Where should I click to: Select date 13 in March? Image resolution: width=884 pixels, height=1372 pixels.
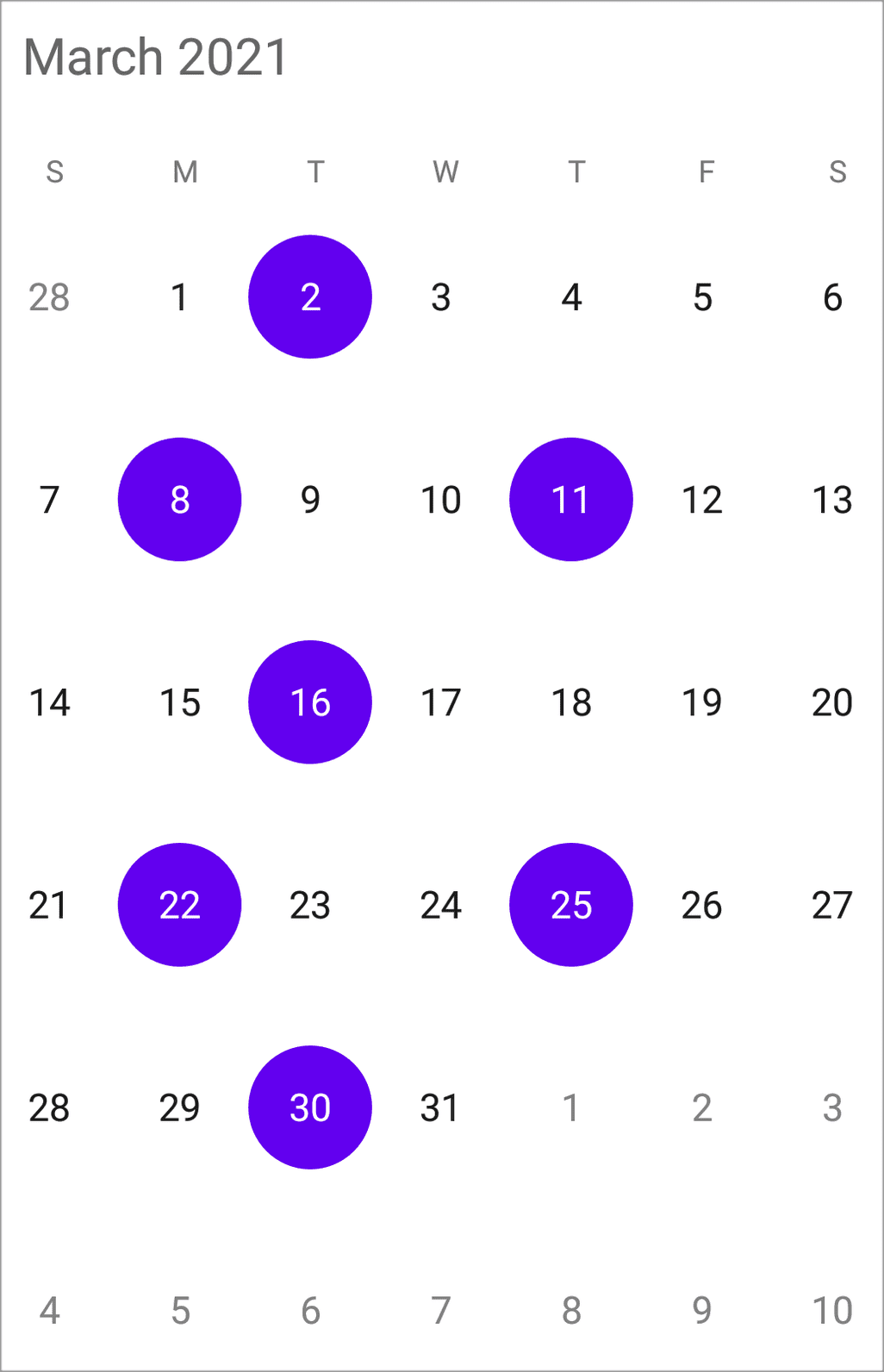click(832, 500)
